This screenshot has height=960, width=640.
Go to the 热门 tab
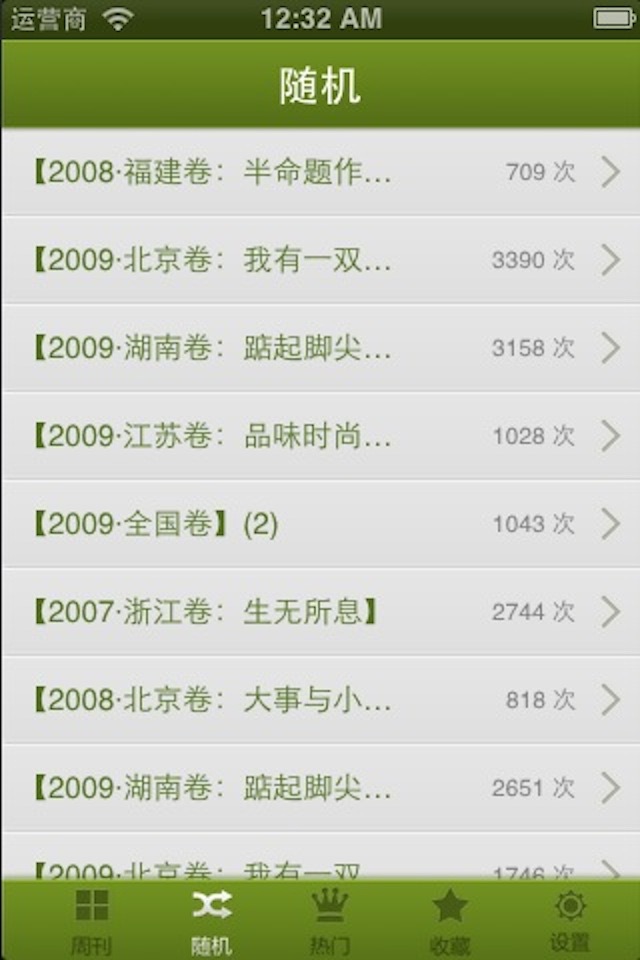pyautogui.click(x=329, y=920)
